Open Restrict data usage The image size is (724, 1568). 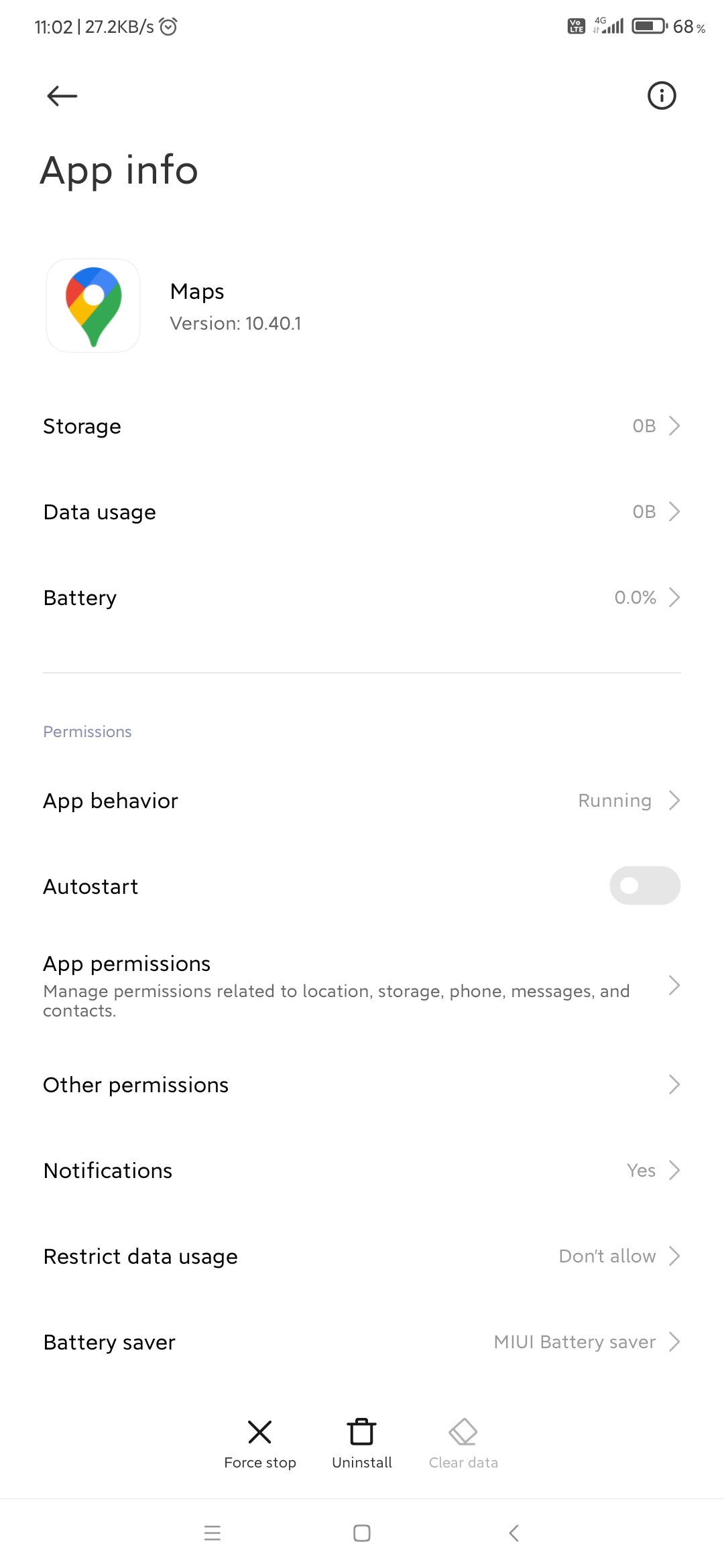362,1256
